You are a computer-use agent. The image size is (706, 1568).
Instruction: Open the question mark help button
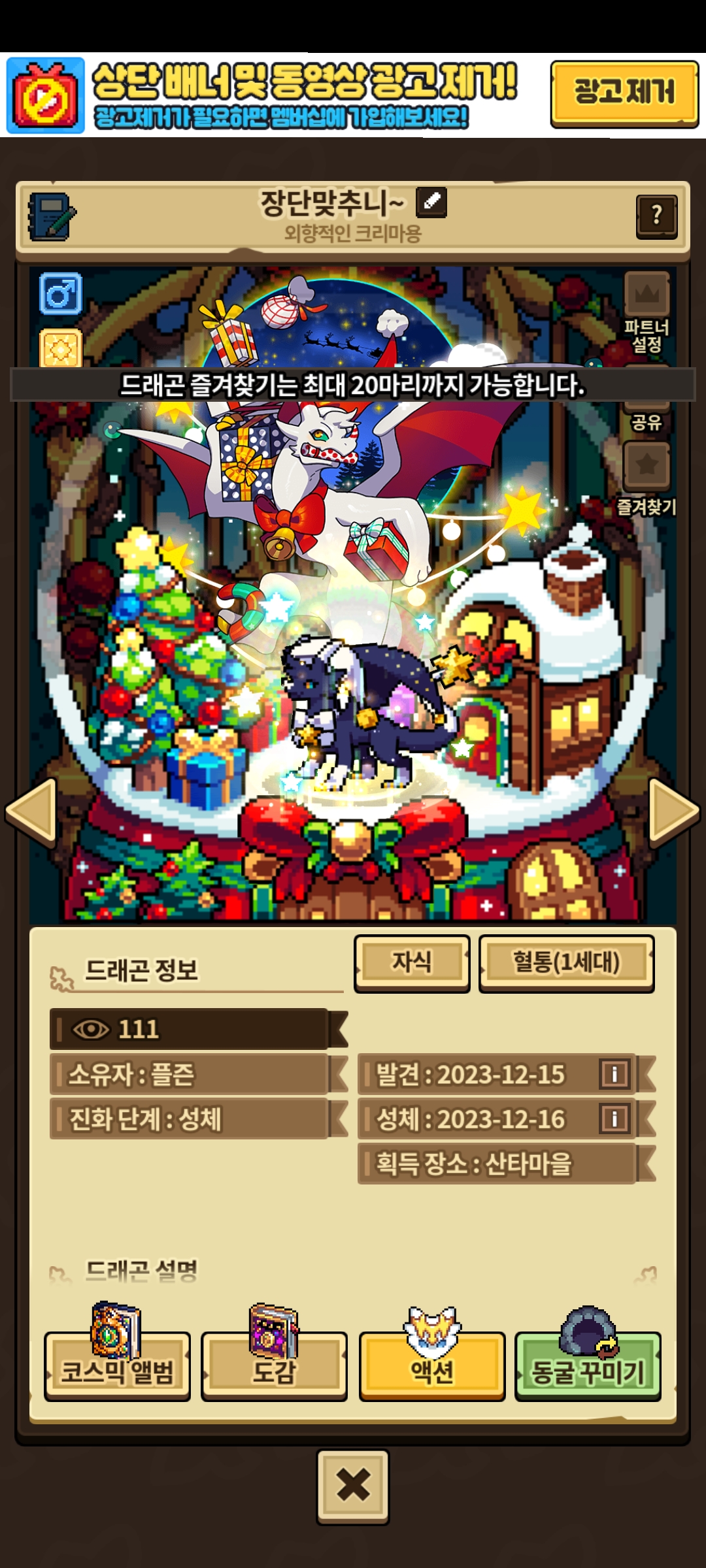pyautogui.click(x=656, y=216)
